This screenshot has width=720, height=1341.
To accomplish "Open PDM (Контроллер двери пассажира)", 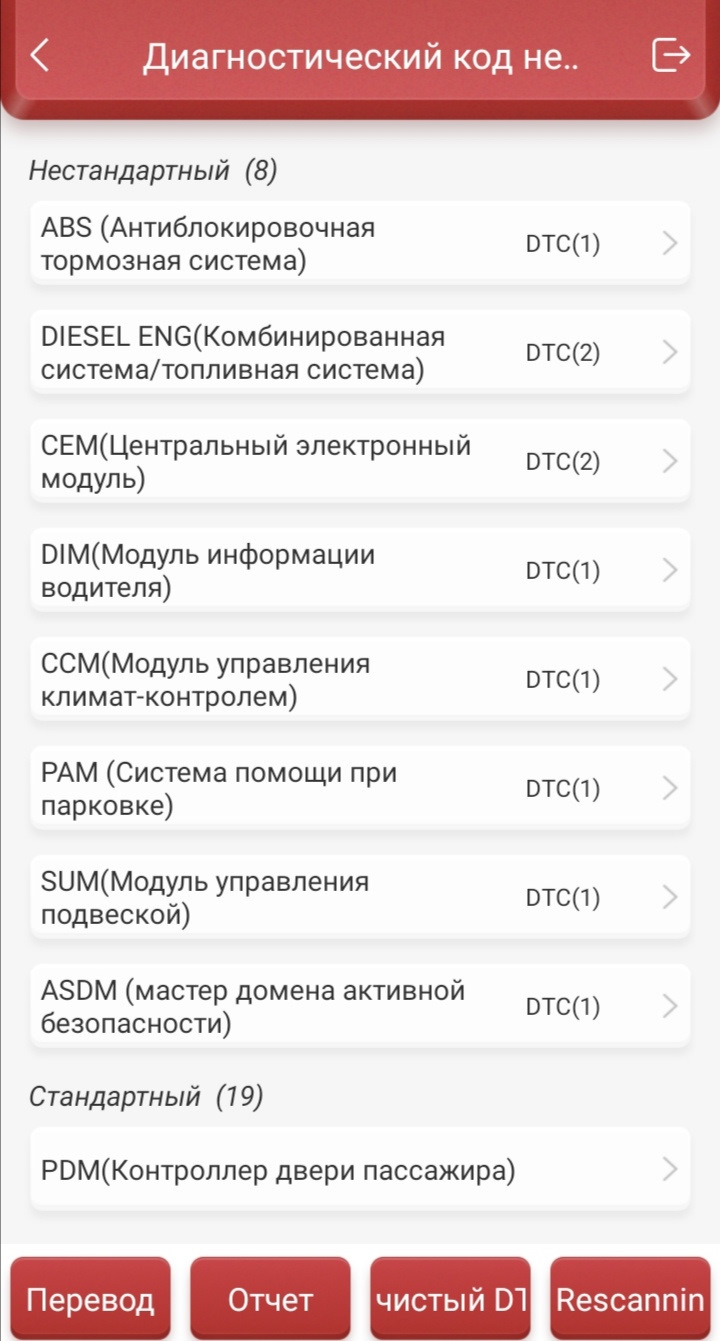I will [x=360, y=1170].
